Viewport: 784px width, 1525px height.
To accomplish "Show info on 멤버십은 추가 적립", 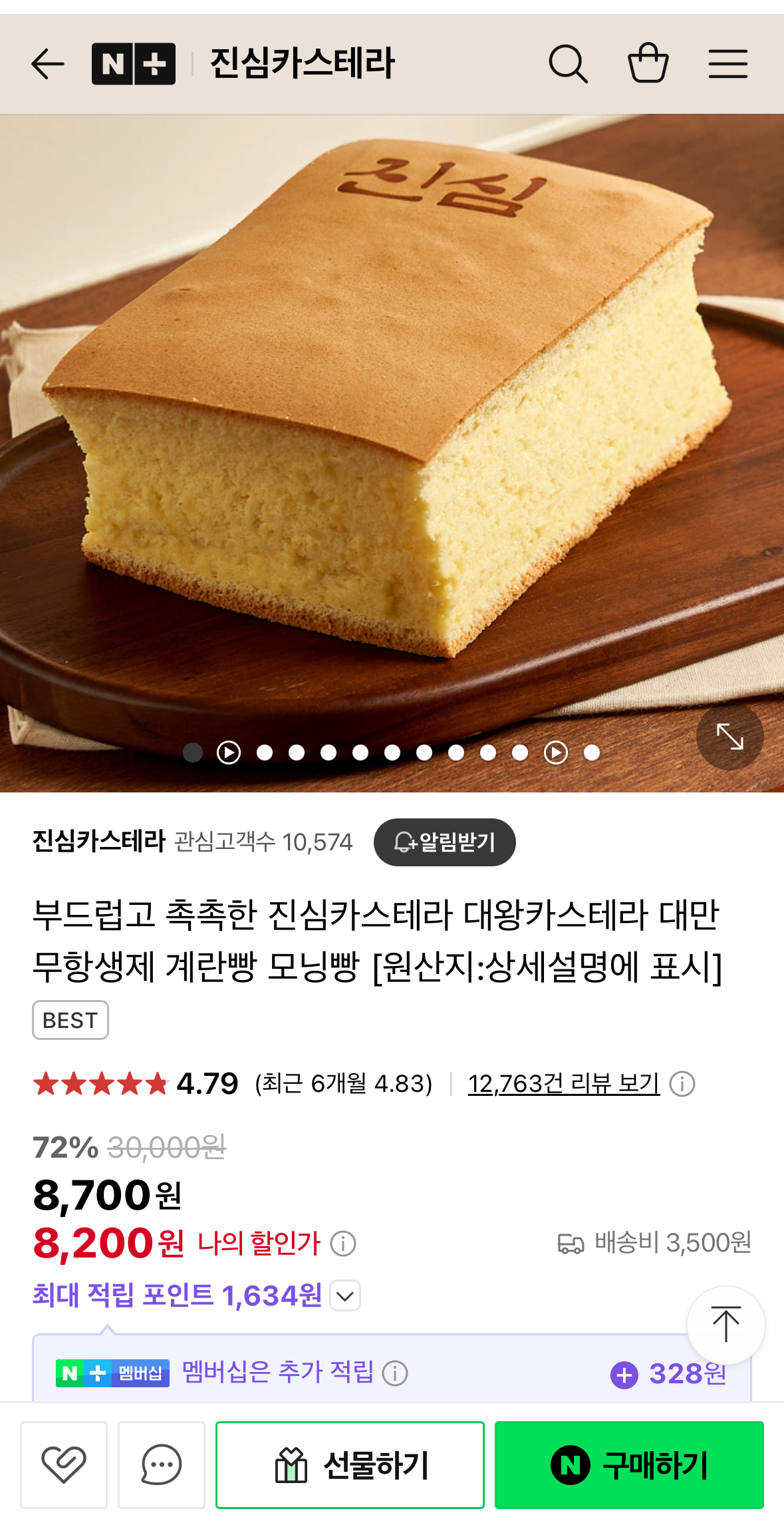I will pyautogui.click(x=395, y=1373).
